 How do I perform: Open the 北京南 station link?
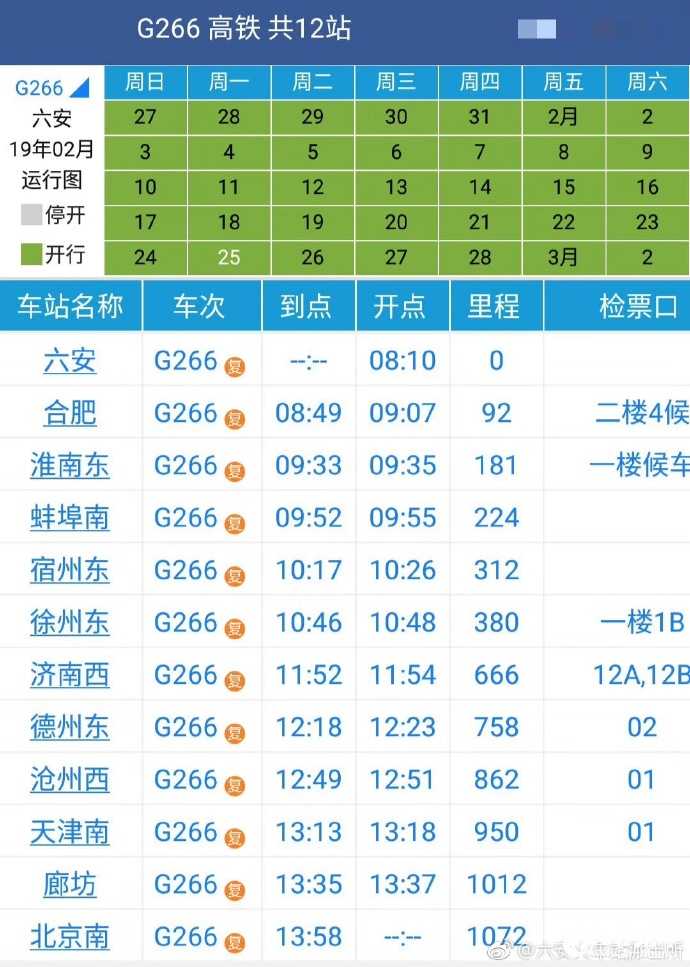coord(70,937)
